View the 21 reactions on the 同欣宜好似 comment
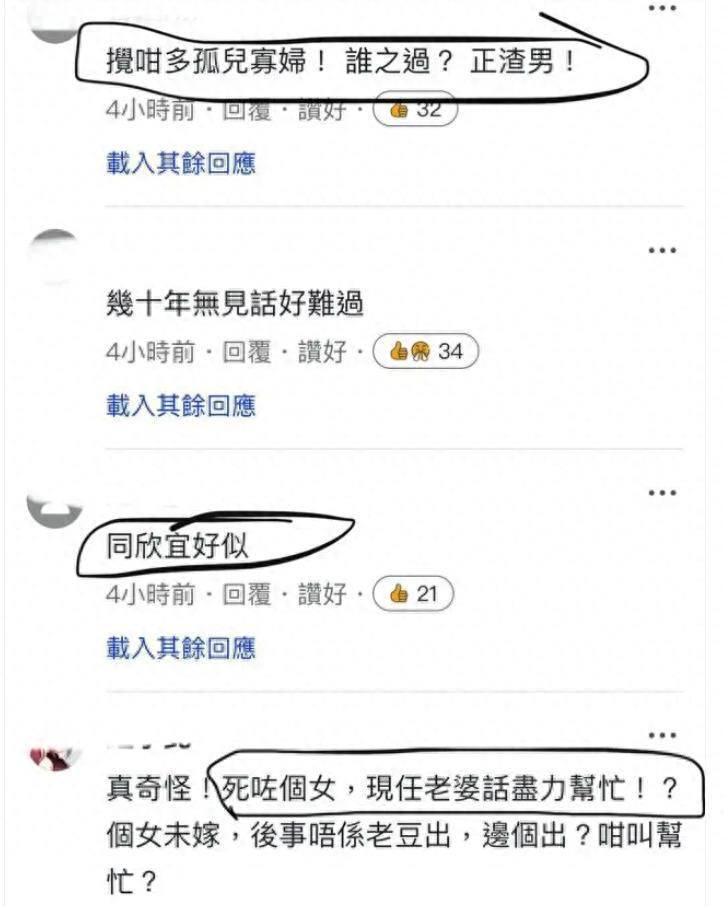724x907 pixels. 414,594
